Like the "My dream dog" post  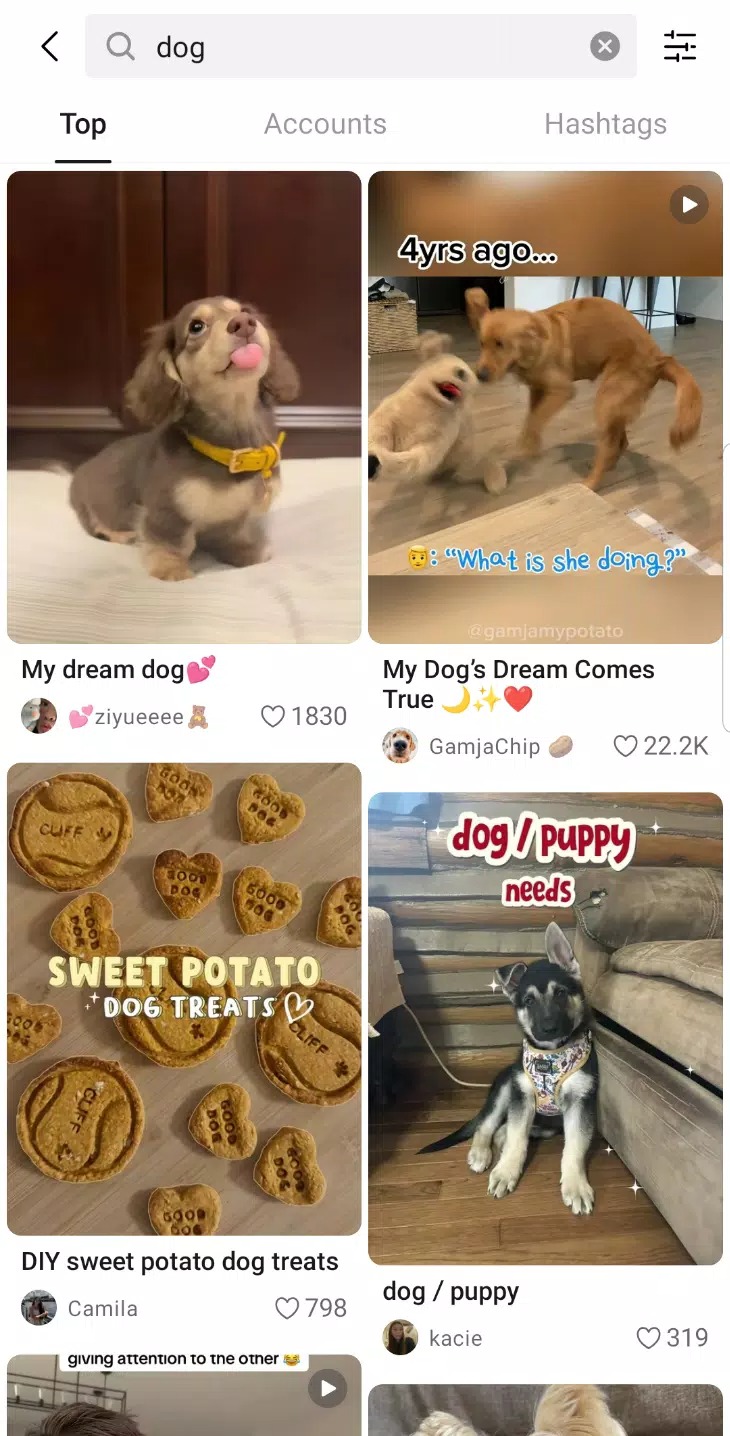273,716
